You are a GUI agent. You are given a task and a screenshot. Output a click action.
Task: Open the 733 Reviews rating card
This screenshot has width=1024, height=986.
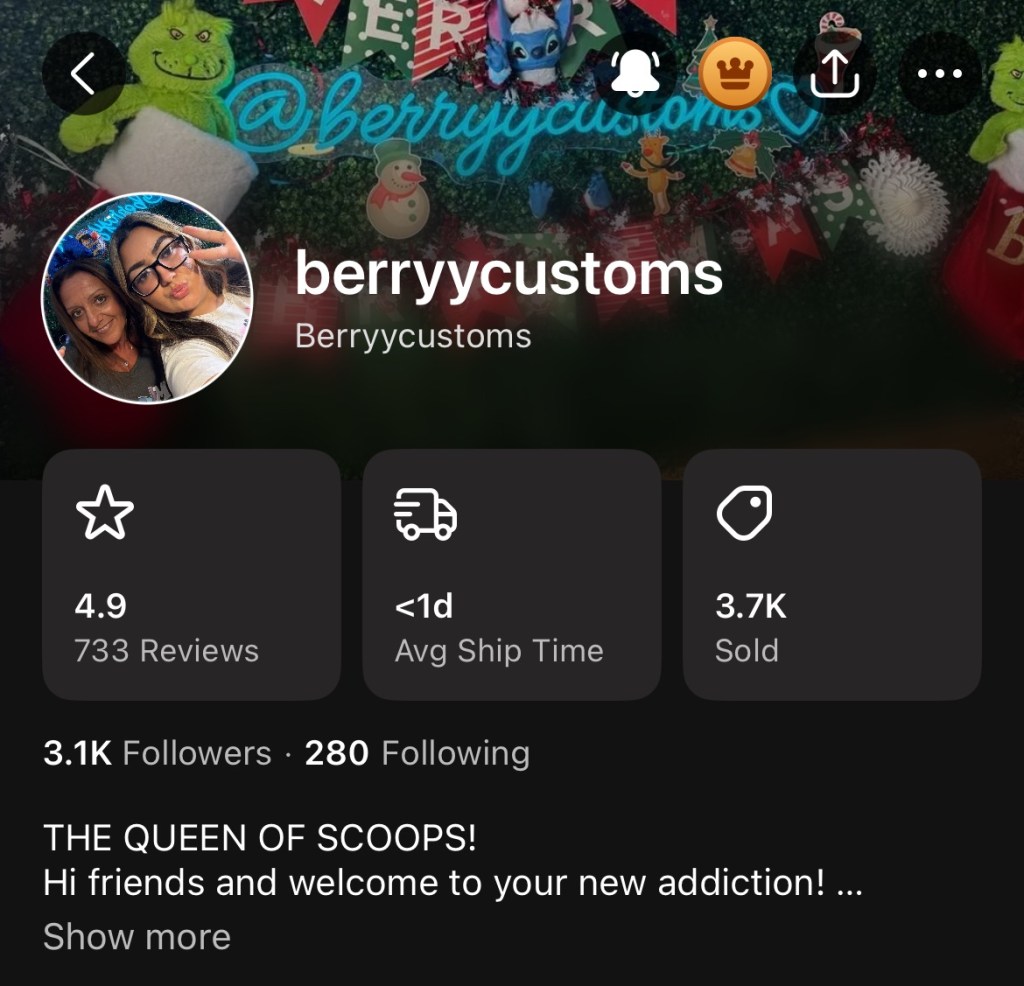[191, 575]
